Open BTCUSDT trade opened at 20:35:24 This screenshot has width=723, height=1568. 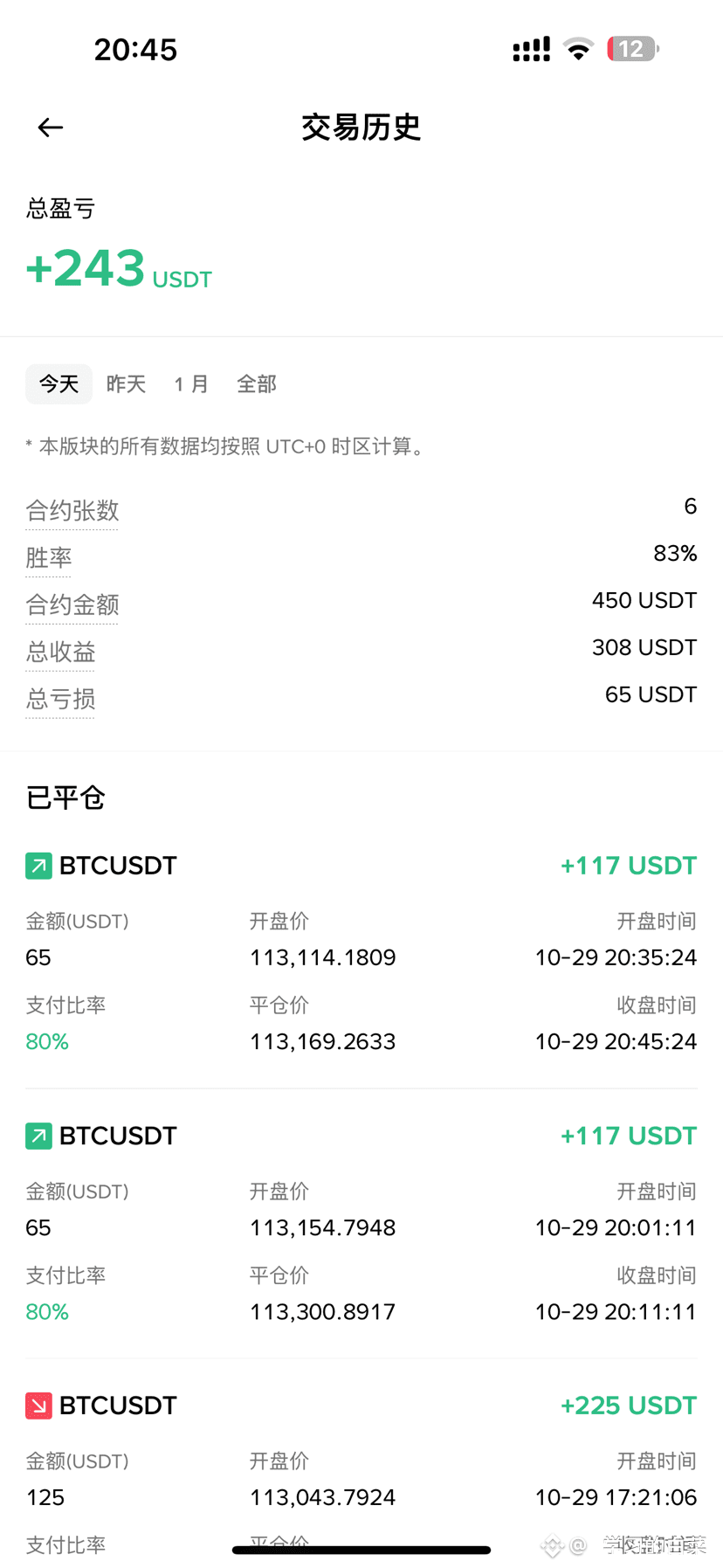[361, 954]
